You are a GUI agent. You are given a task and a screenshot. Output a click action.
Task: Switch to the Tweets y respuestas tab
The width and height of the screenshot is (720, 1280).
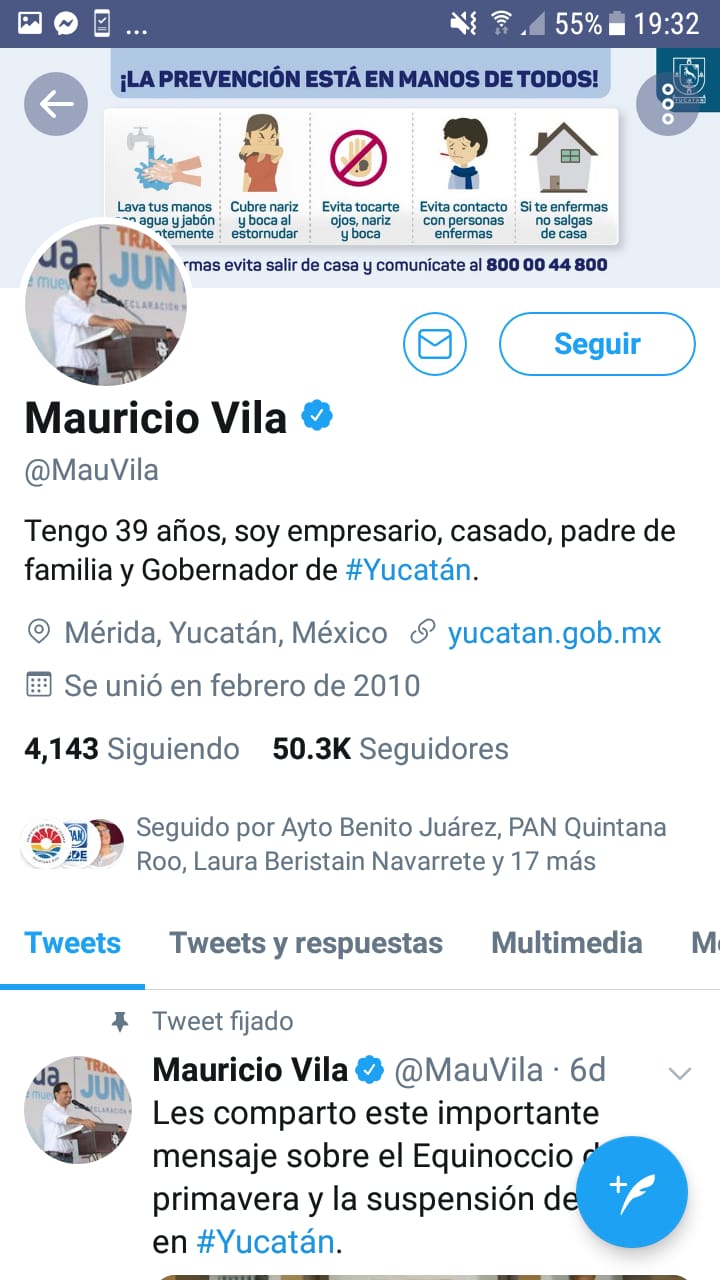(306, 943)
